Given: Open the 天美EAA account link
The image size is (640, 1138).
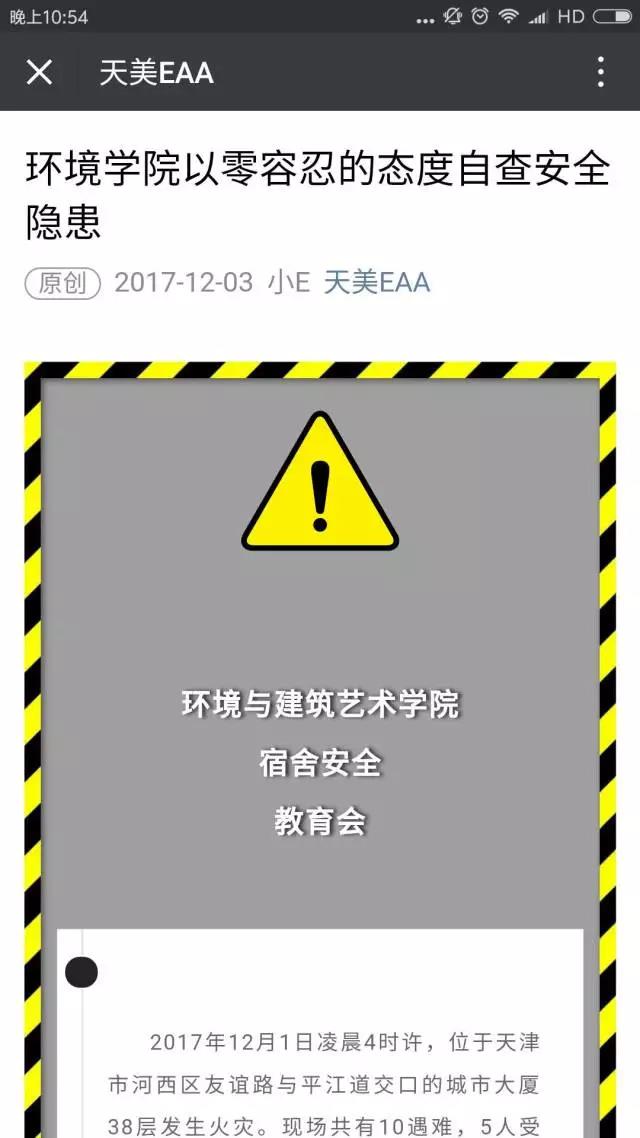Looking at the screenshot, I should pyautogui.click(x=376, y=283).
